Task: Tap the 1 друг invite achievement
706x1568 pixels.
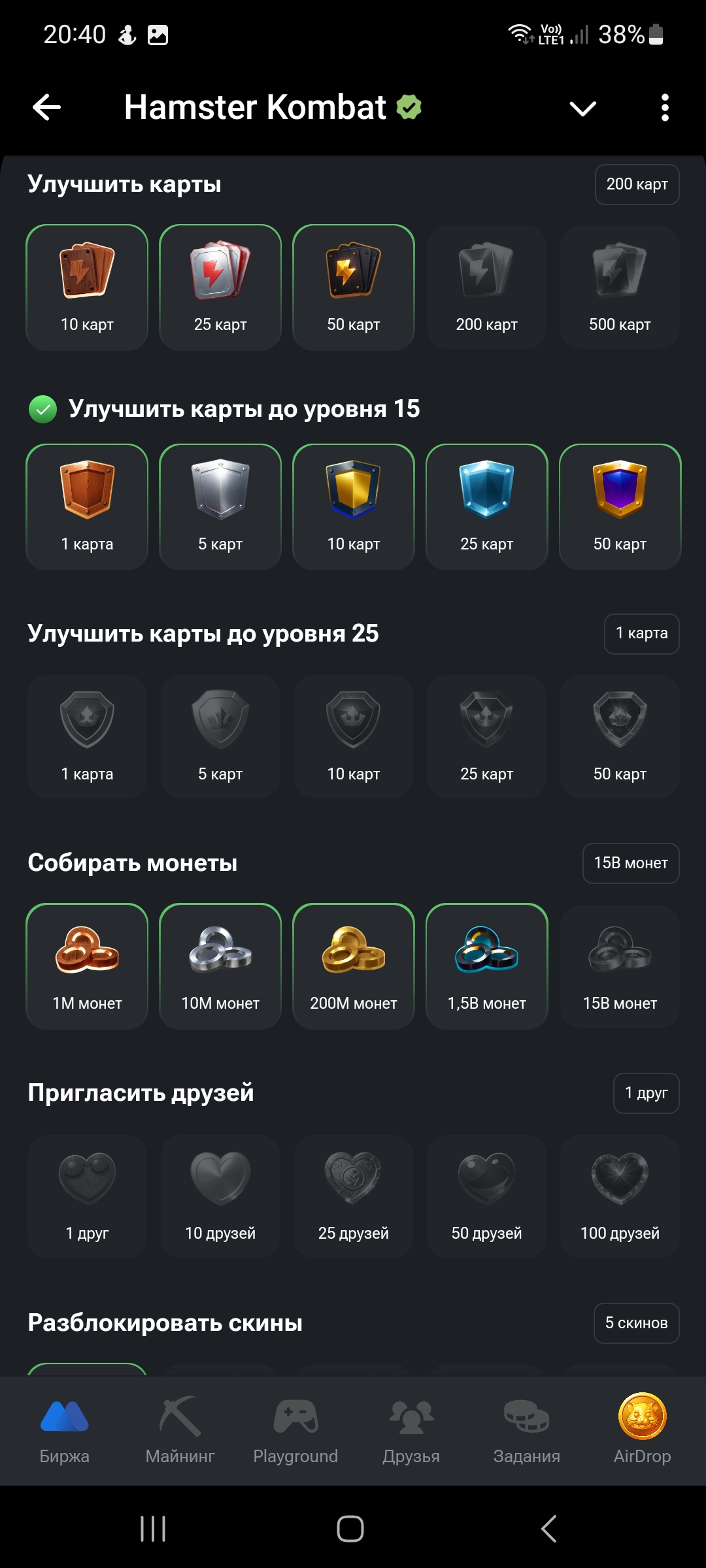Action: coord(87,1196)
